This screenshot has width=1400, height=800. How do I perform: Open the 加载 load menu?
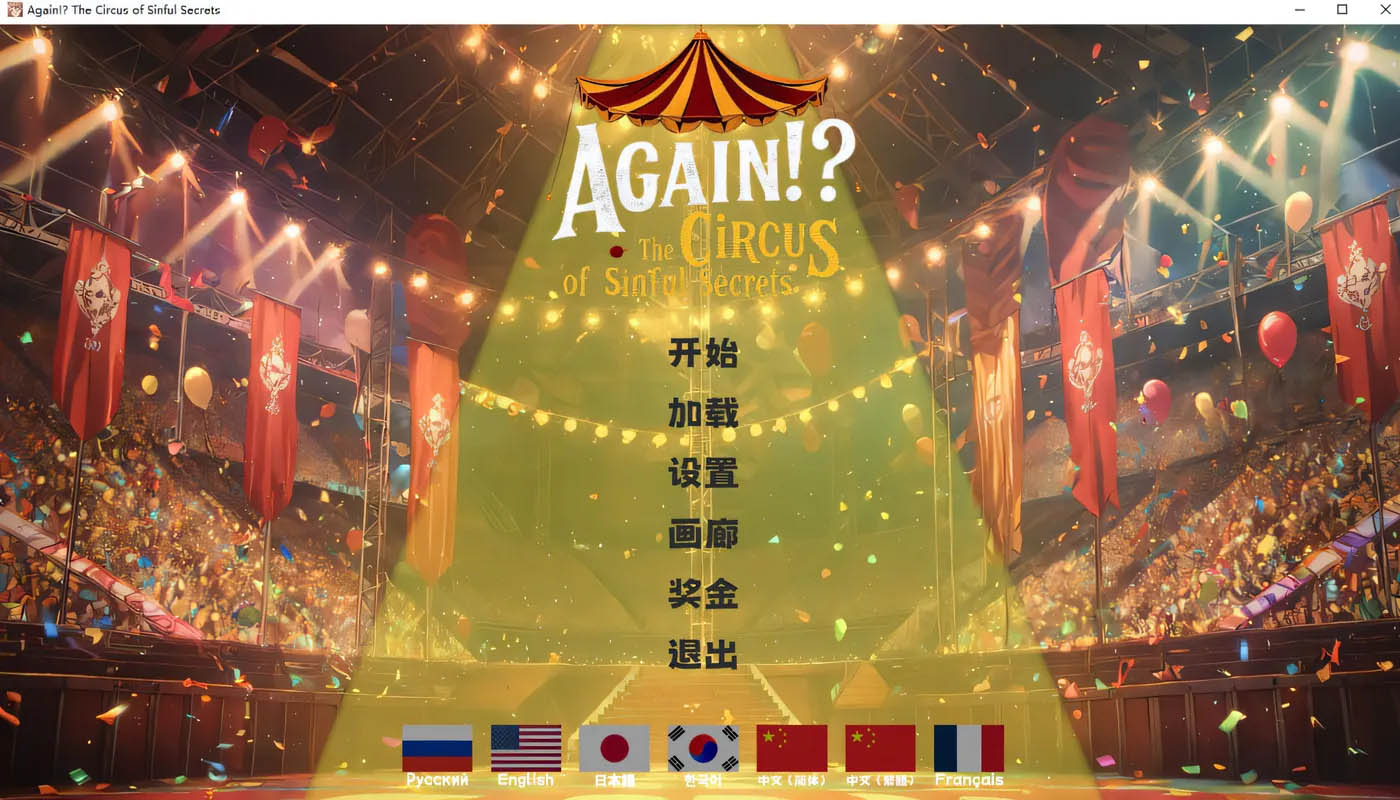[x=703, y=413]
